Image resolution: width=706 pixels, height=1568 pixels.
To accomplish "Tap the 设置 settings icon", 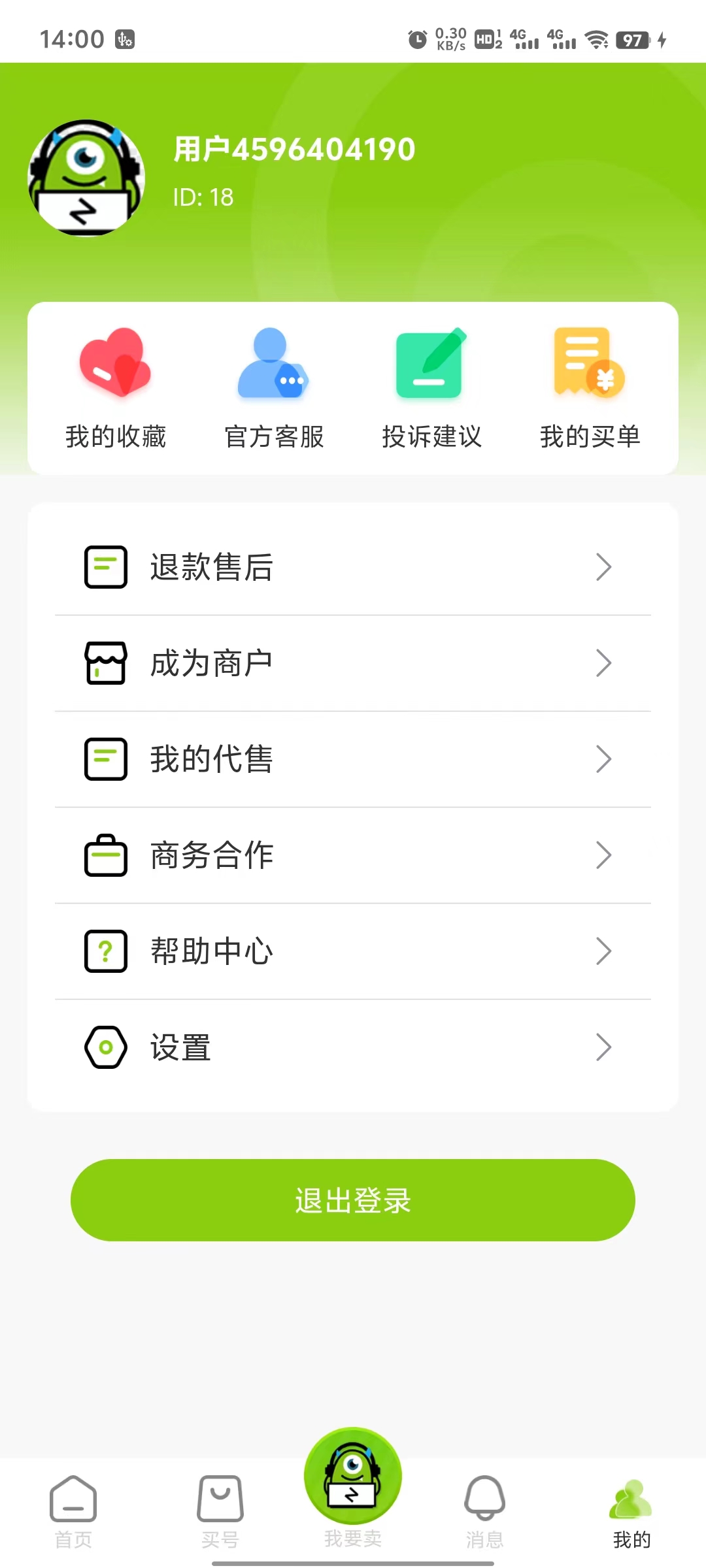I will (105, 1047).
